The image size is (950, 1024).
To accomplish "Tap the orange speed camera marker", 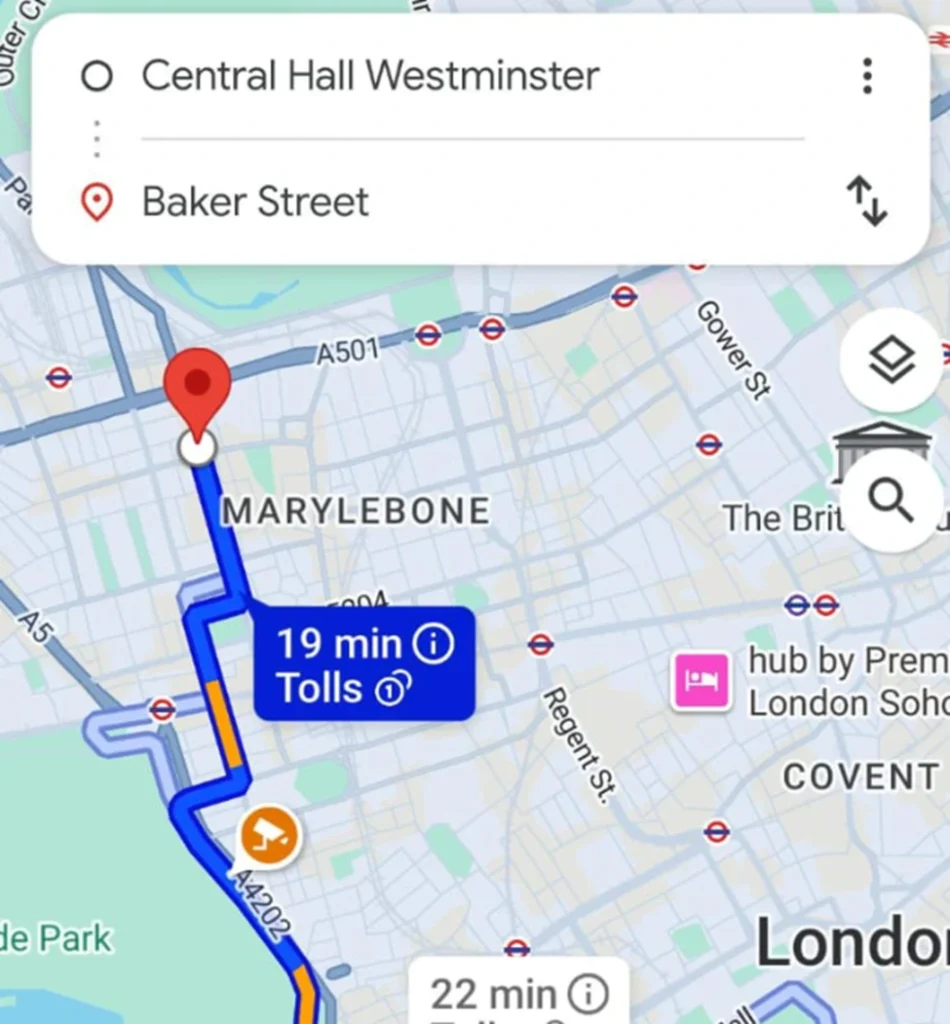I will (268, 835).
